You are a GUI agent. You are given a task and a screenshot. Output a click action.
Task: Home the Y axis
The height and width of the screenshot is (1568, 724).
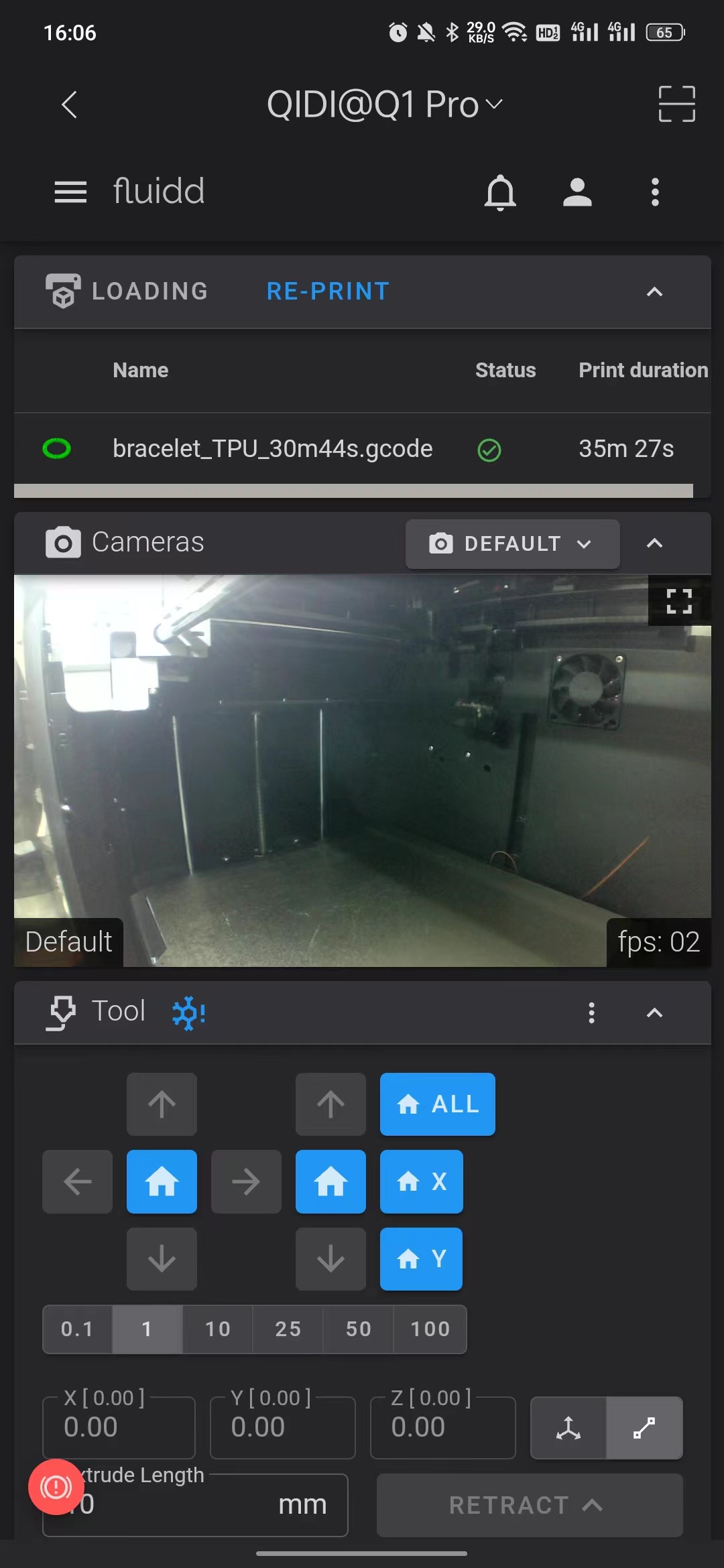point(421,1259)
